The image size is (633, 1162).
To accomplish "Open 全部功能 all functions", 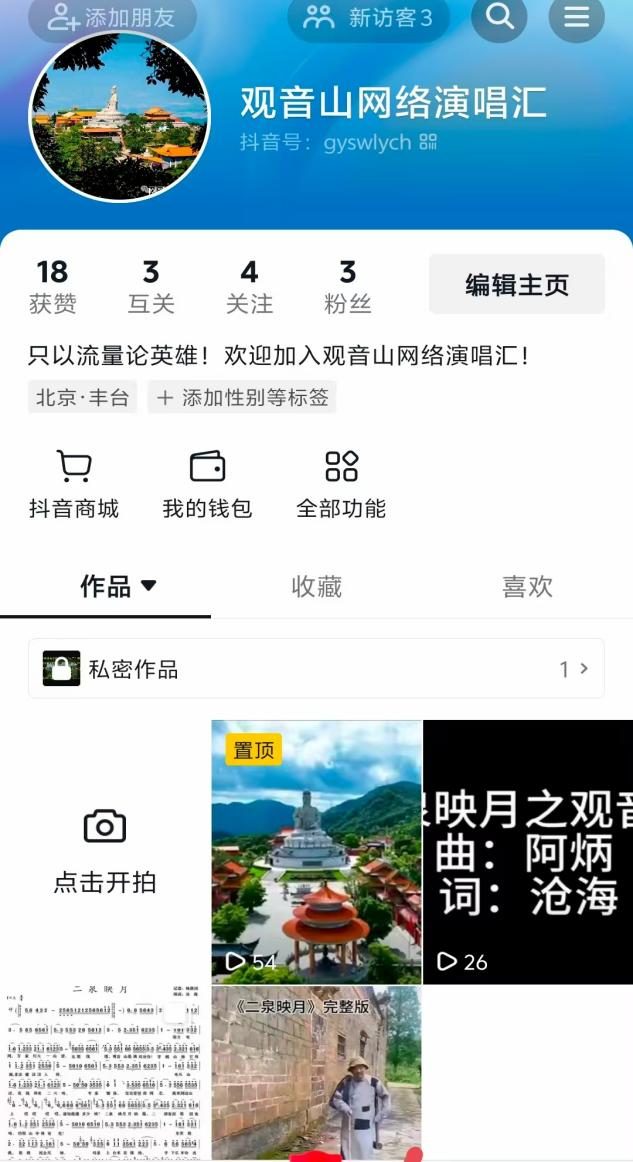I will click(341, 485).
